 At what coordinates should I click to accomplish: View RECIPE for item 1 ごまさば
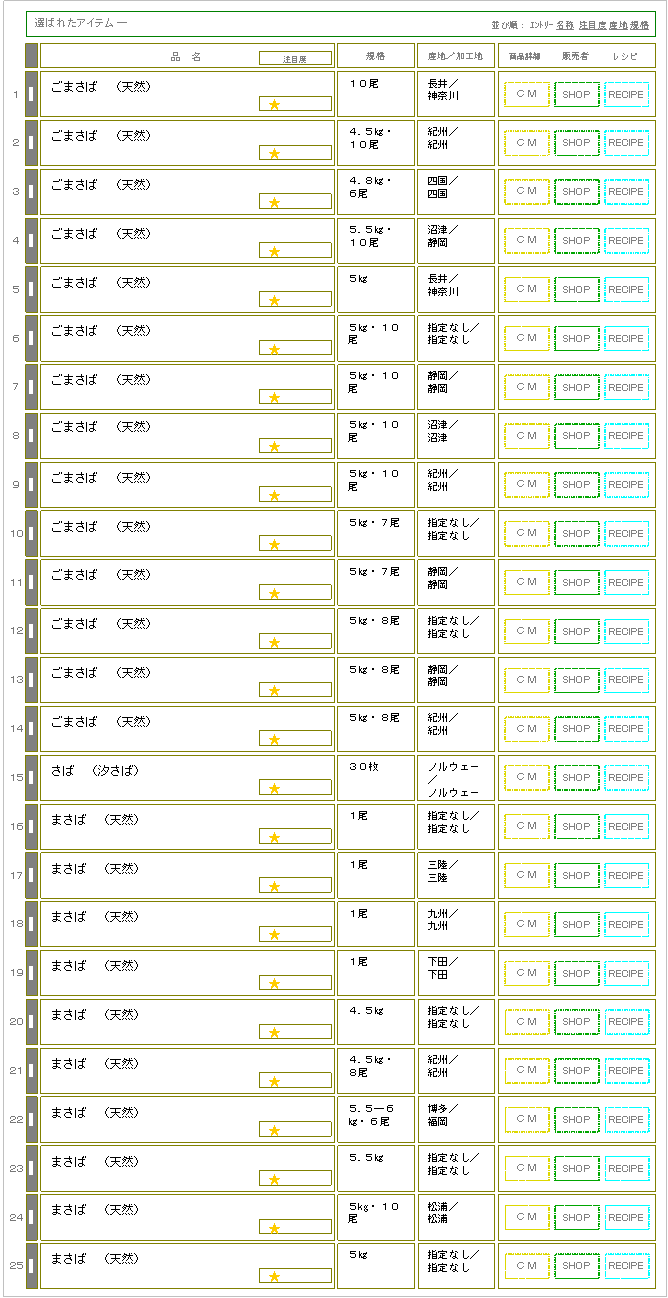(x=626, y=94)
